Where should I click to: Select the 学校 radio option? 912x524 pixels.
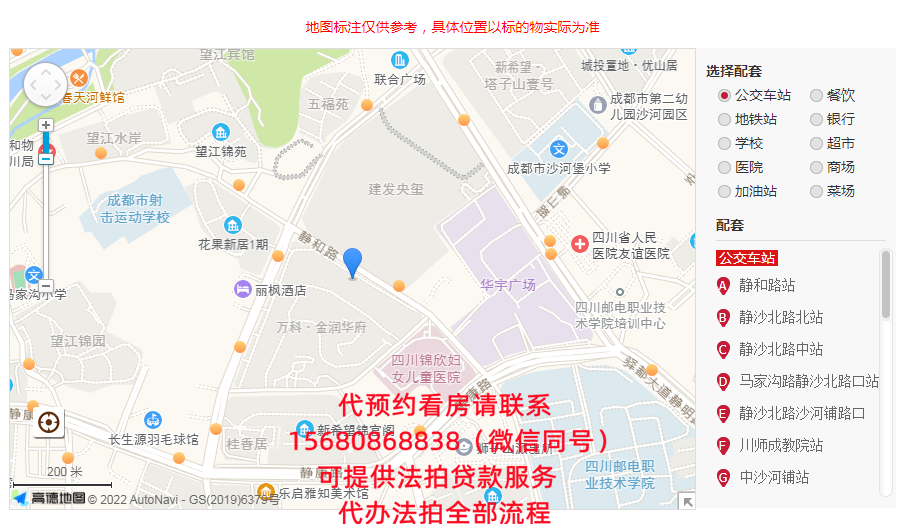(x=725, y=144)
